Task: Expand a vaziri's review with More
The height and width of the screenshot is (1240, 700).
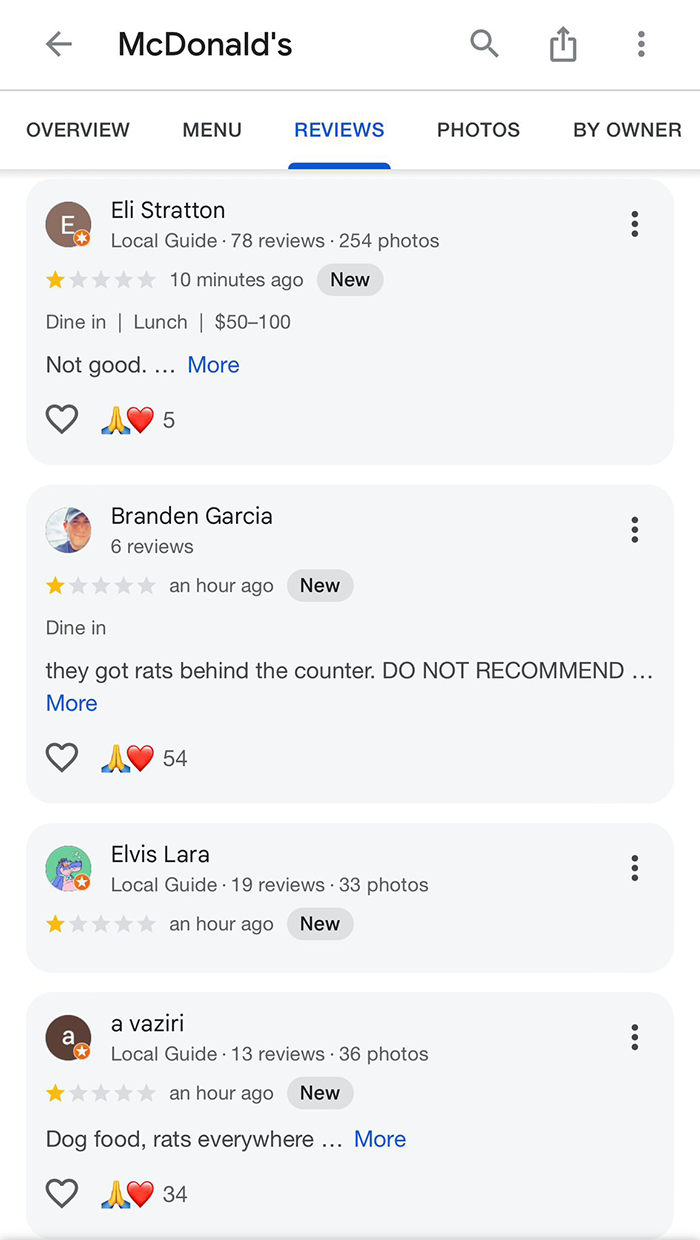Action: point(380,1139)
